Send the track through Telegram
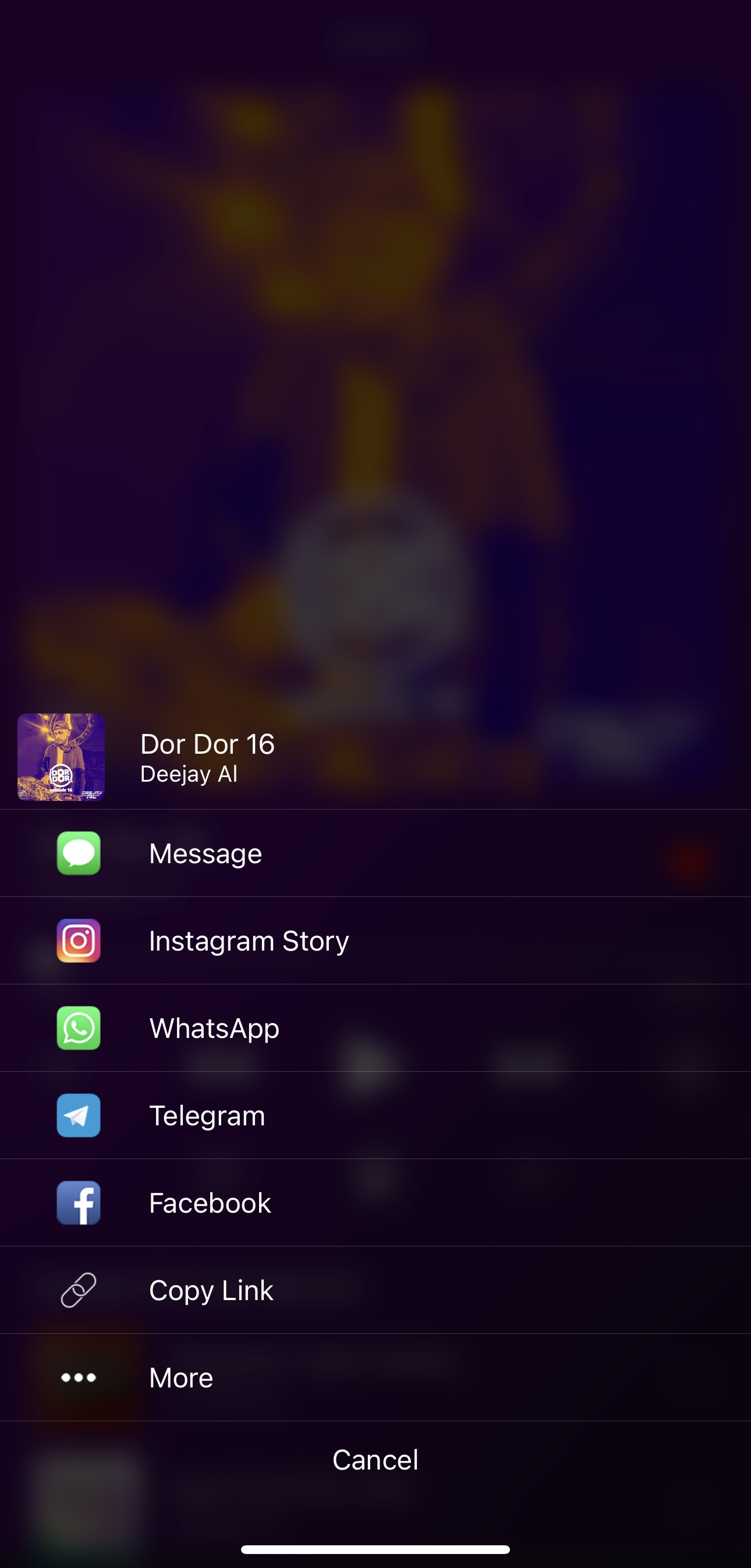This screenshot has height=1568, width=751. (207, 1115)
